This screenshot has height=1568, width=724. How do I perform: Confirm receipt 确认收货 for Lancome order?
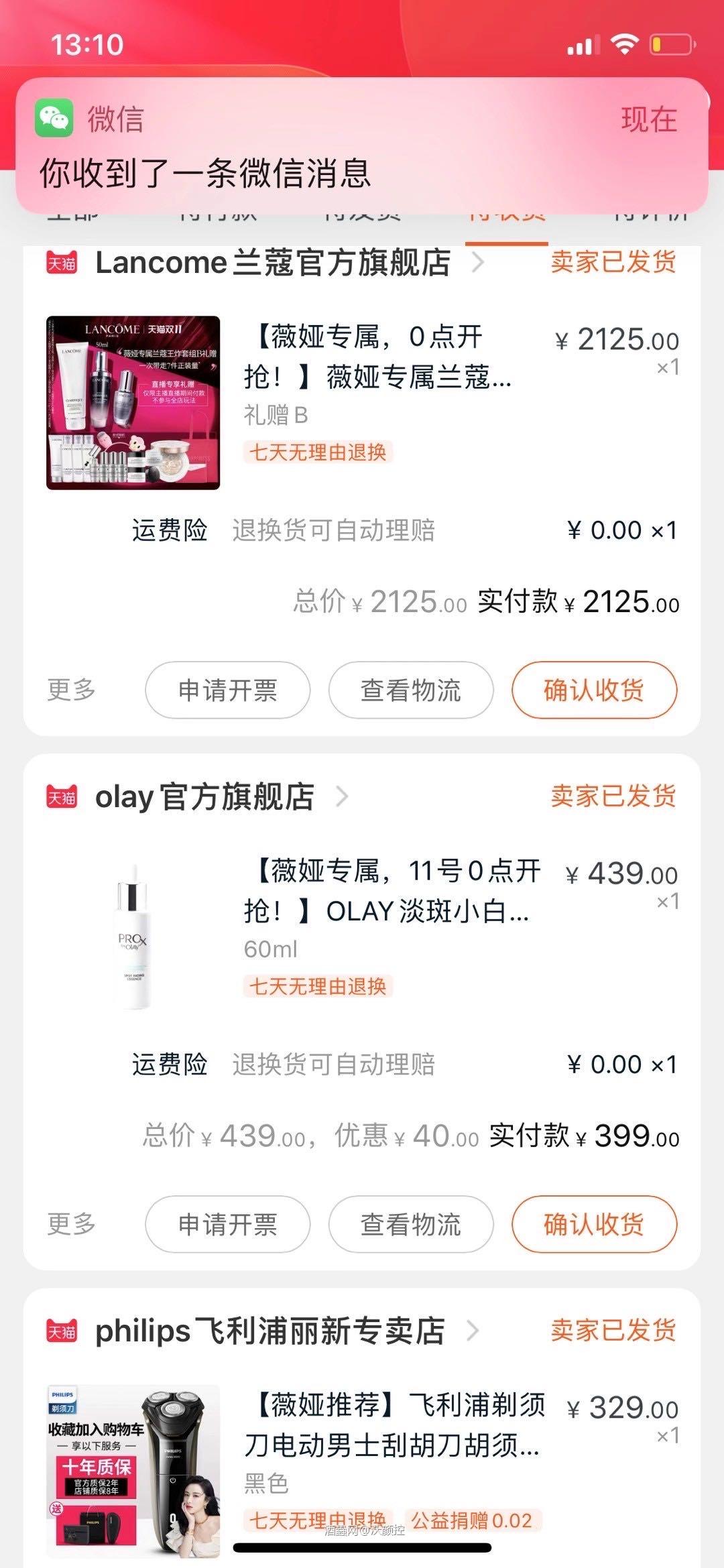594,690
